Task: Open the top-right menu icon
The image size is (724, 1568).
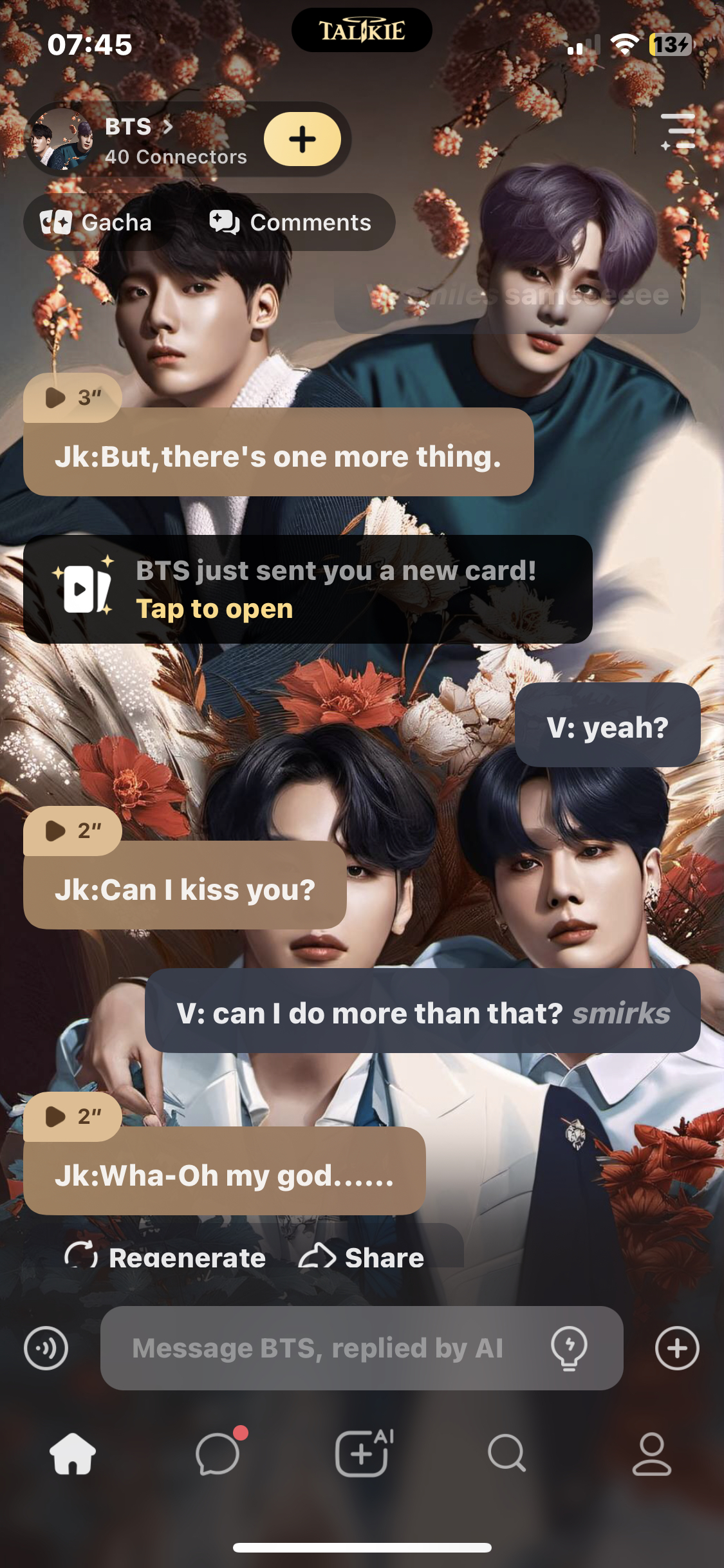Action: pyautogui.click(x=678, y=131)
